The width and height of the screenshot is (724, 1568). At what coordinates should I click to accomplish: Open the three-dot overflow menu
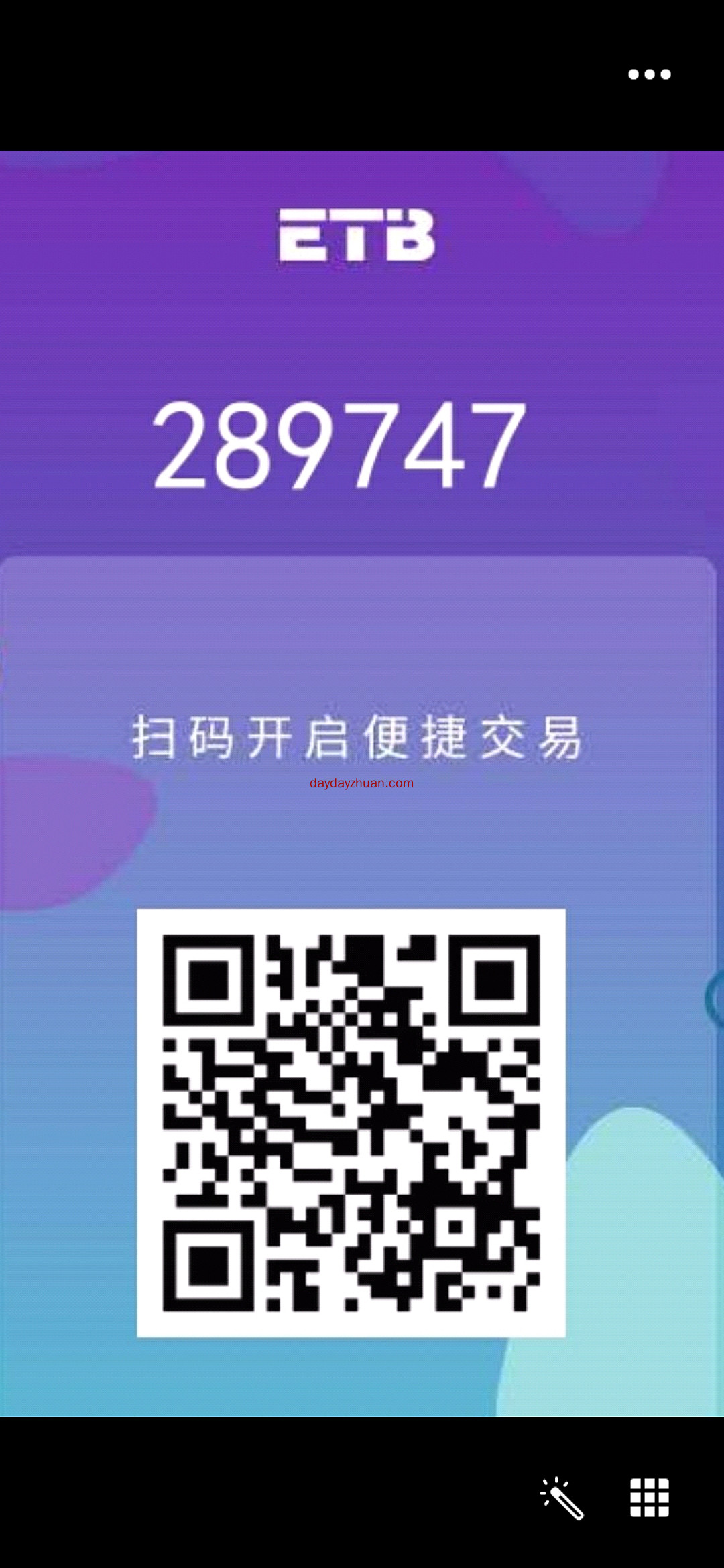(x=649, y=74)
